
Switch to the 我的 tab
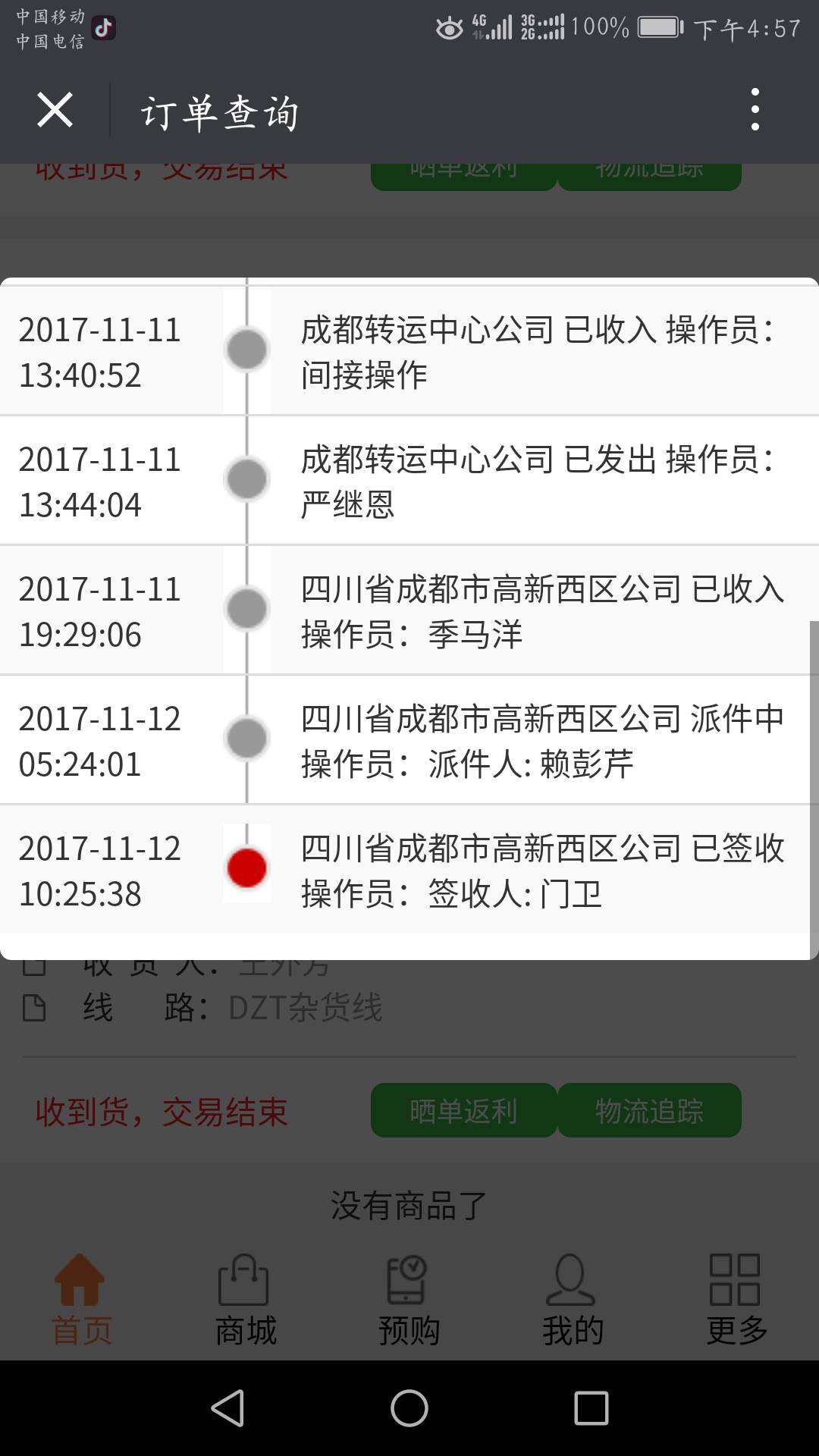(x=573, y=1300)
